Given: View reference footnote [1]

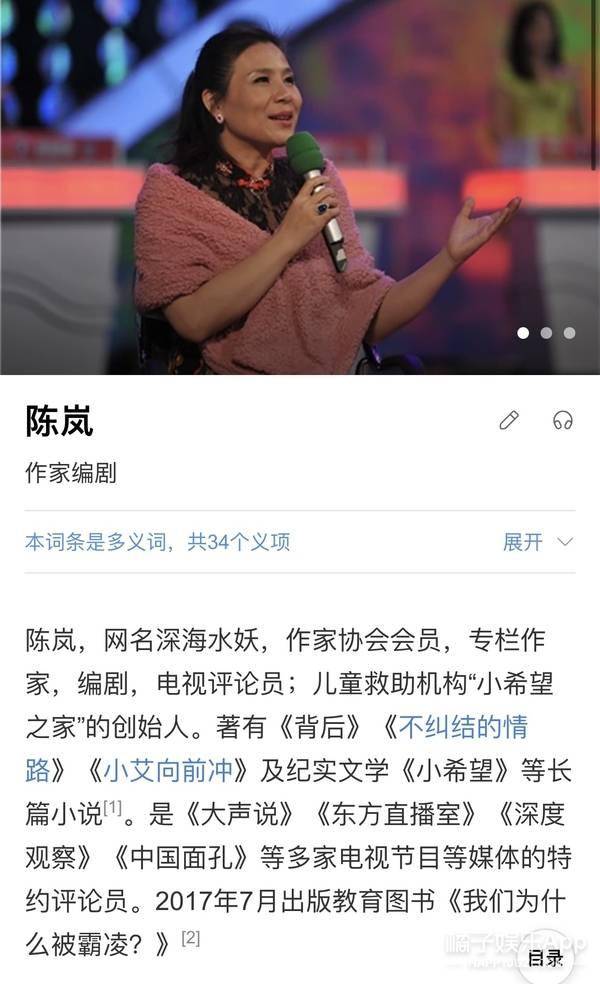Looking at the screenshot, I should click(112, 807).
